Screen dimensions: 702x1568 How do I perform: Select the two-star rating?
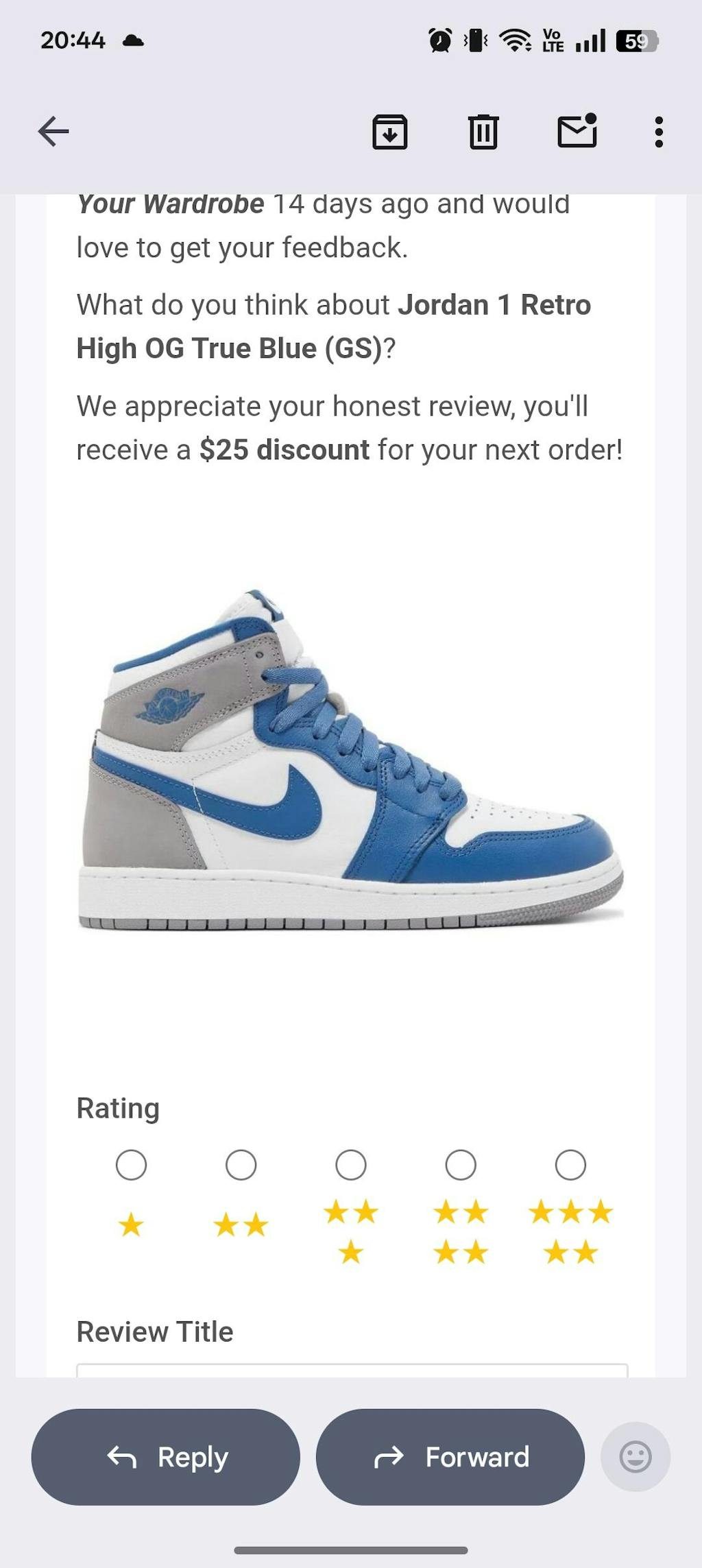click(x=241, y=1165)
